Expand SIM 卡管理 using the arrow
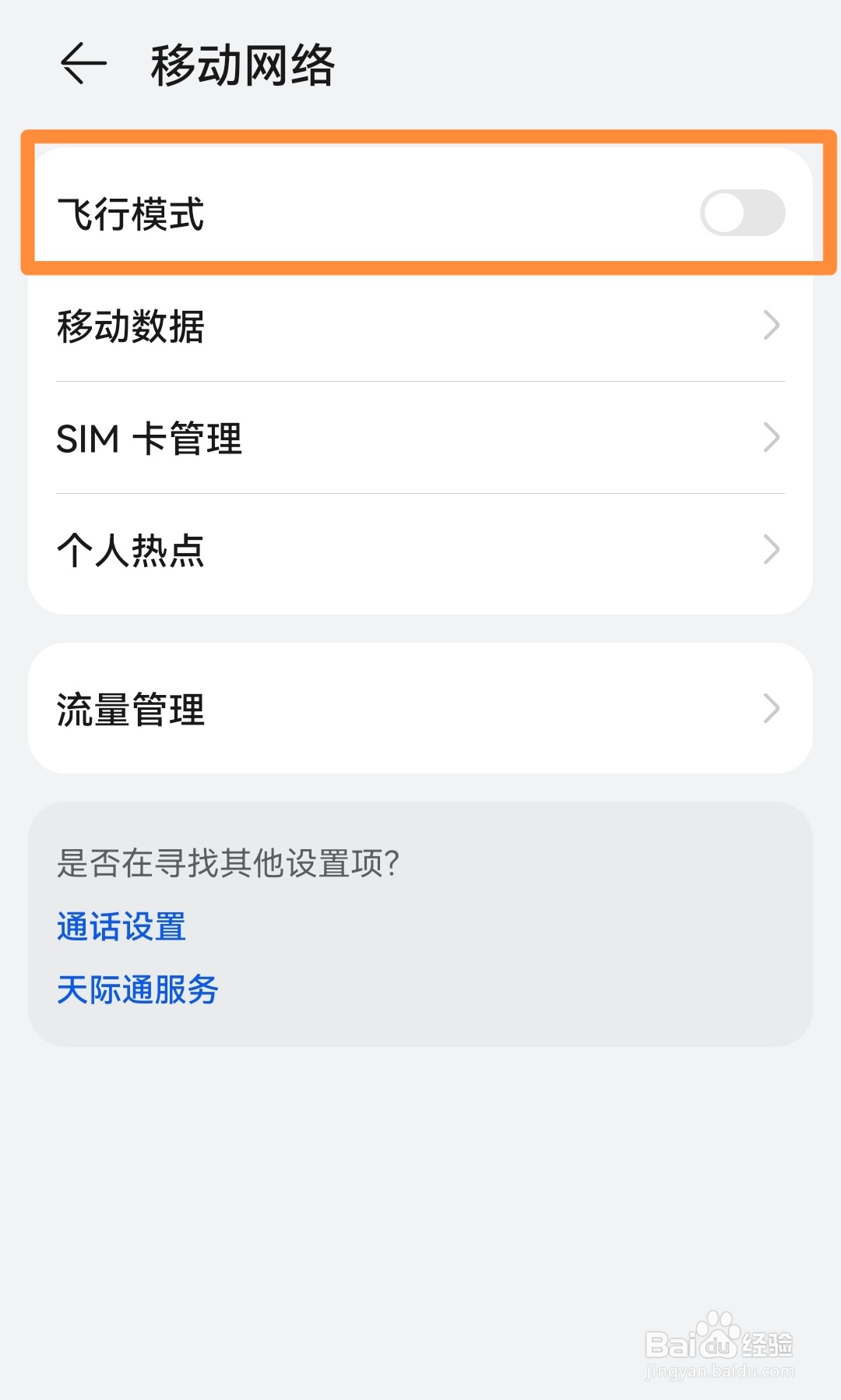 771,438
